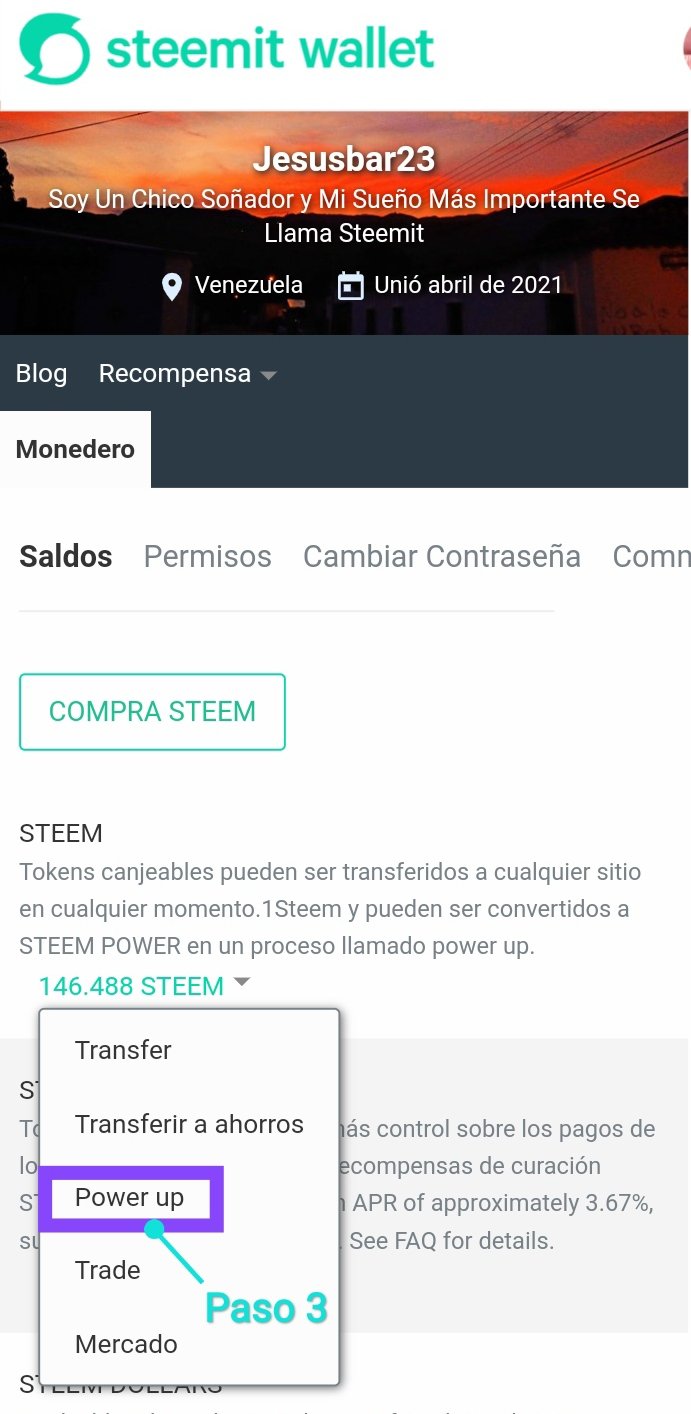Open the Blog section
This screenshot has width=691, height=1414.
click(41, 374)
